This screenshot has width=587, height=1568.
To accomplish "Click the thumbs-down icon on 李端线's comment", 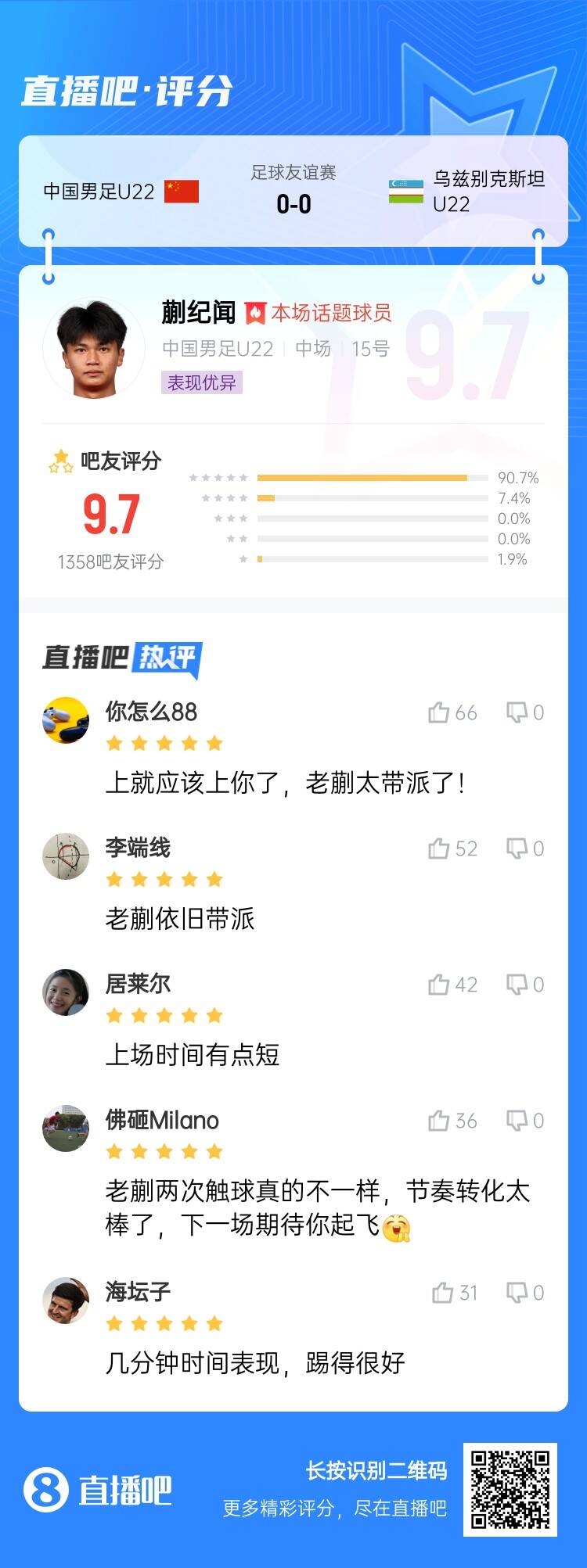I will 518,848.
